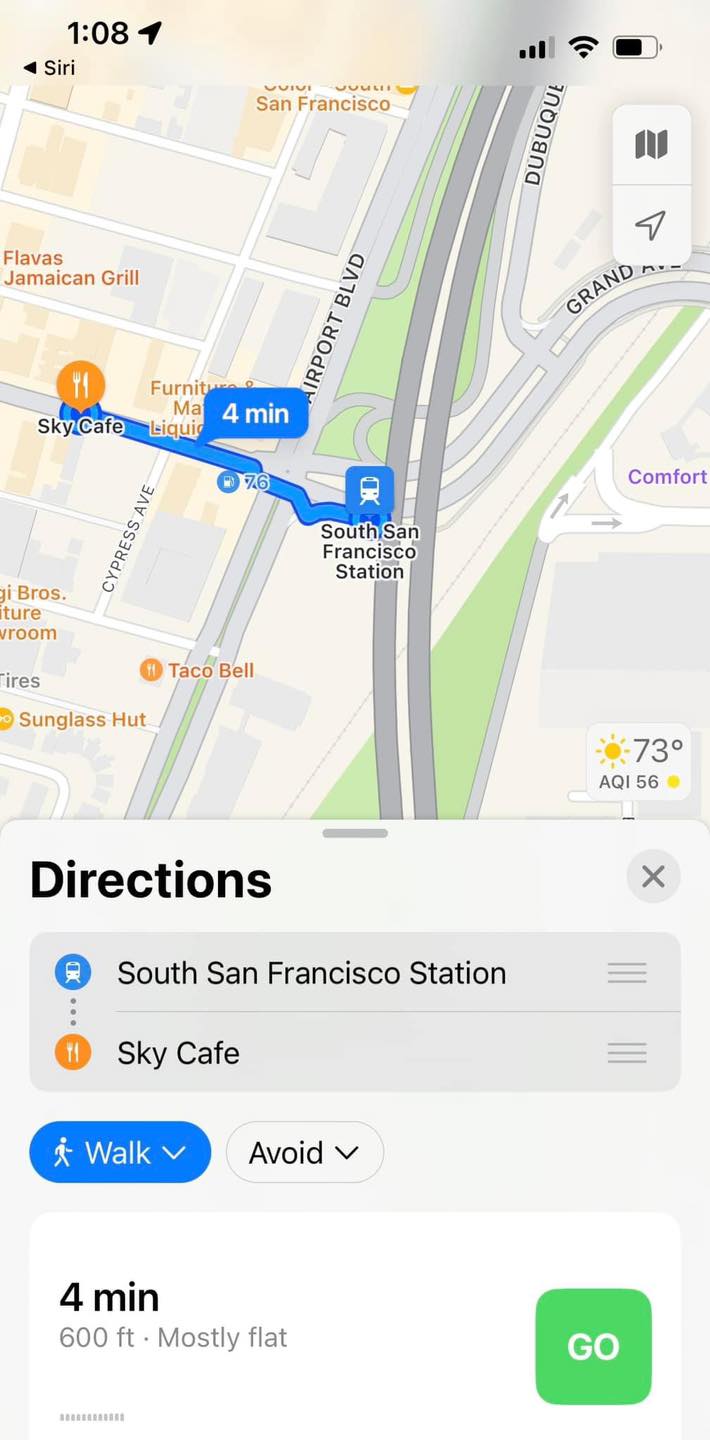Tap the Sky Cafe pin on the map

pyautogui.click(x=80, y=384)
